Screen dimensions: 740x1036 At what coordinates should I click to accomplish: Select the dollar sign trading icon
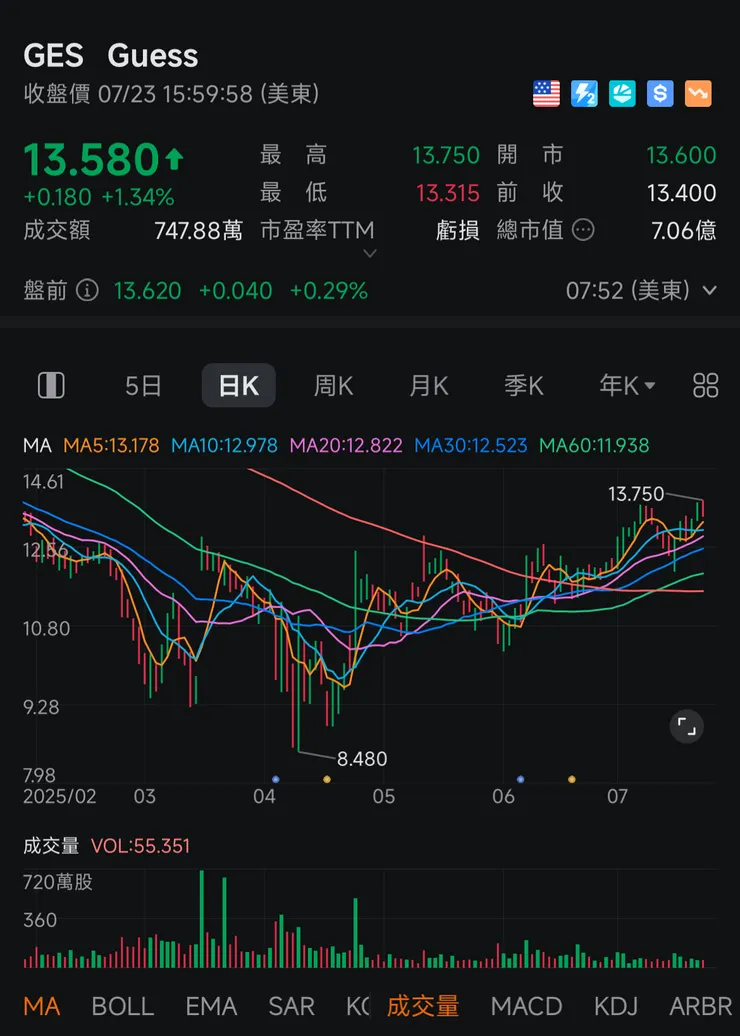point(659,94)
